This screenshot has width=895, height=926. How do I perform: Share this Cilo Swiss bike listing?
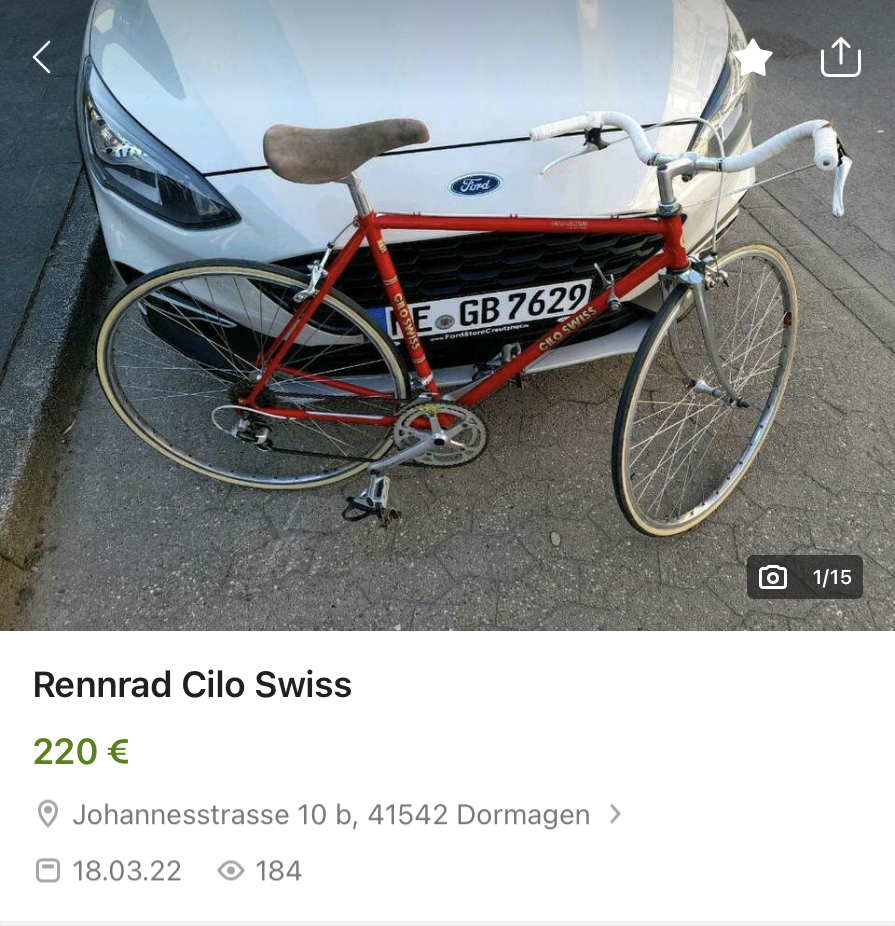click(840, 57)
